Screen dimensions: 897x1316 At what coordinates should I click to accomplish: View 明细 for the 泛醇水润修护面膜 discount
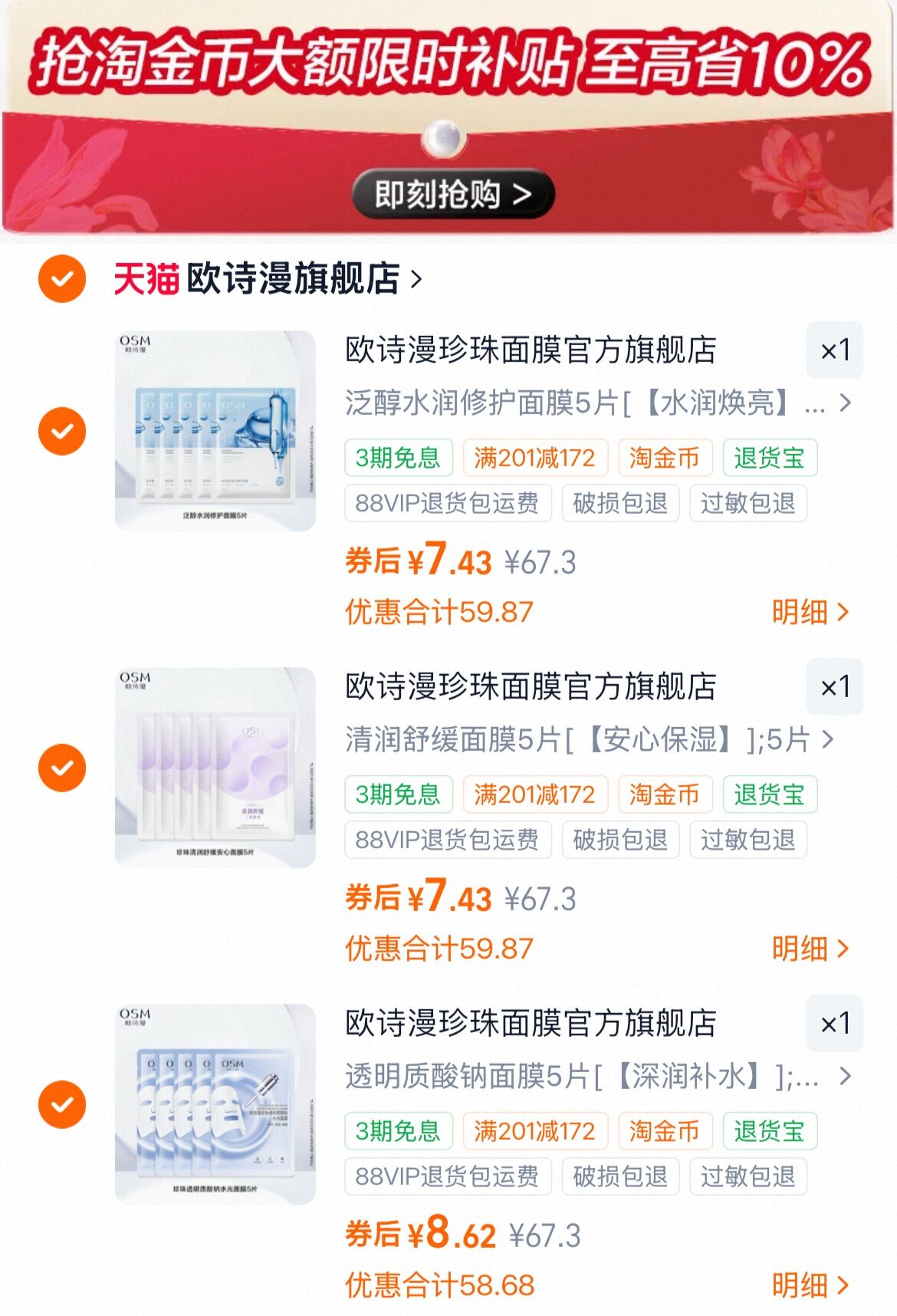(x=810, y=612)
